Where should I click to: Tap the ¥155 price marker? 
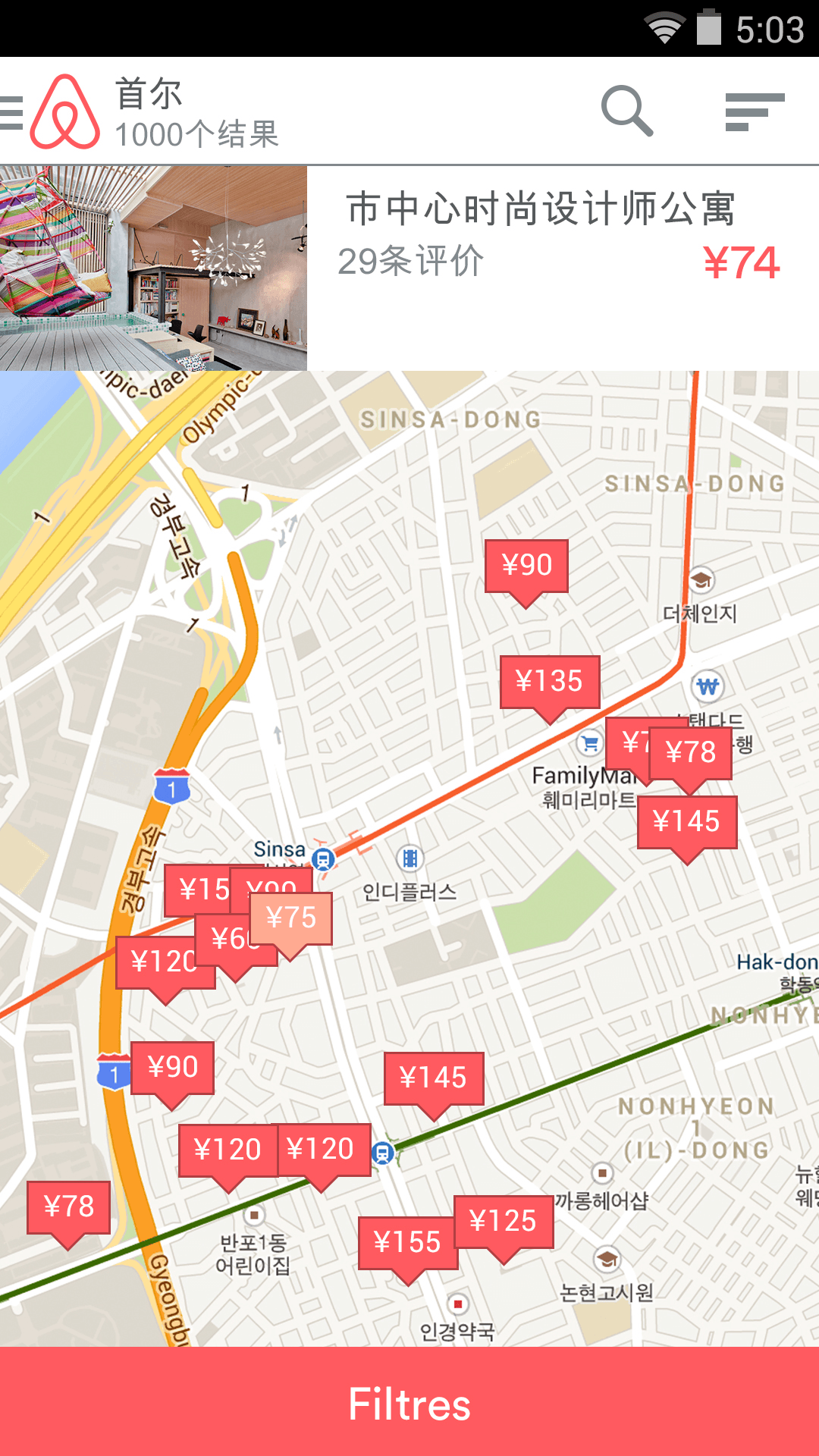(407, 1243)
